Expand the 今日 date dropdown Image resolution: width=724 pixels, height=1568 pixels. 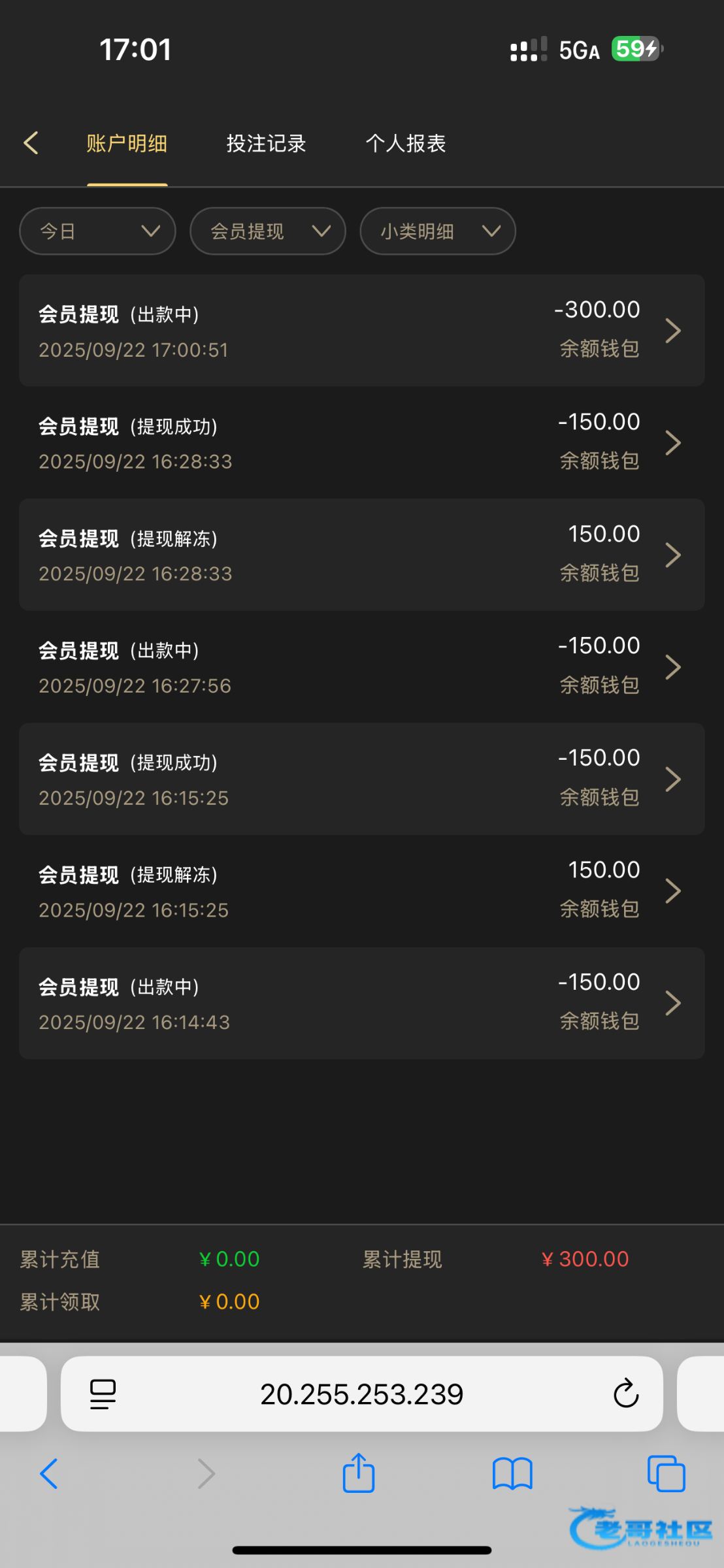point(97,231)
